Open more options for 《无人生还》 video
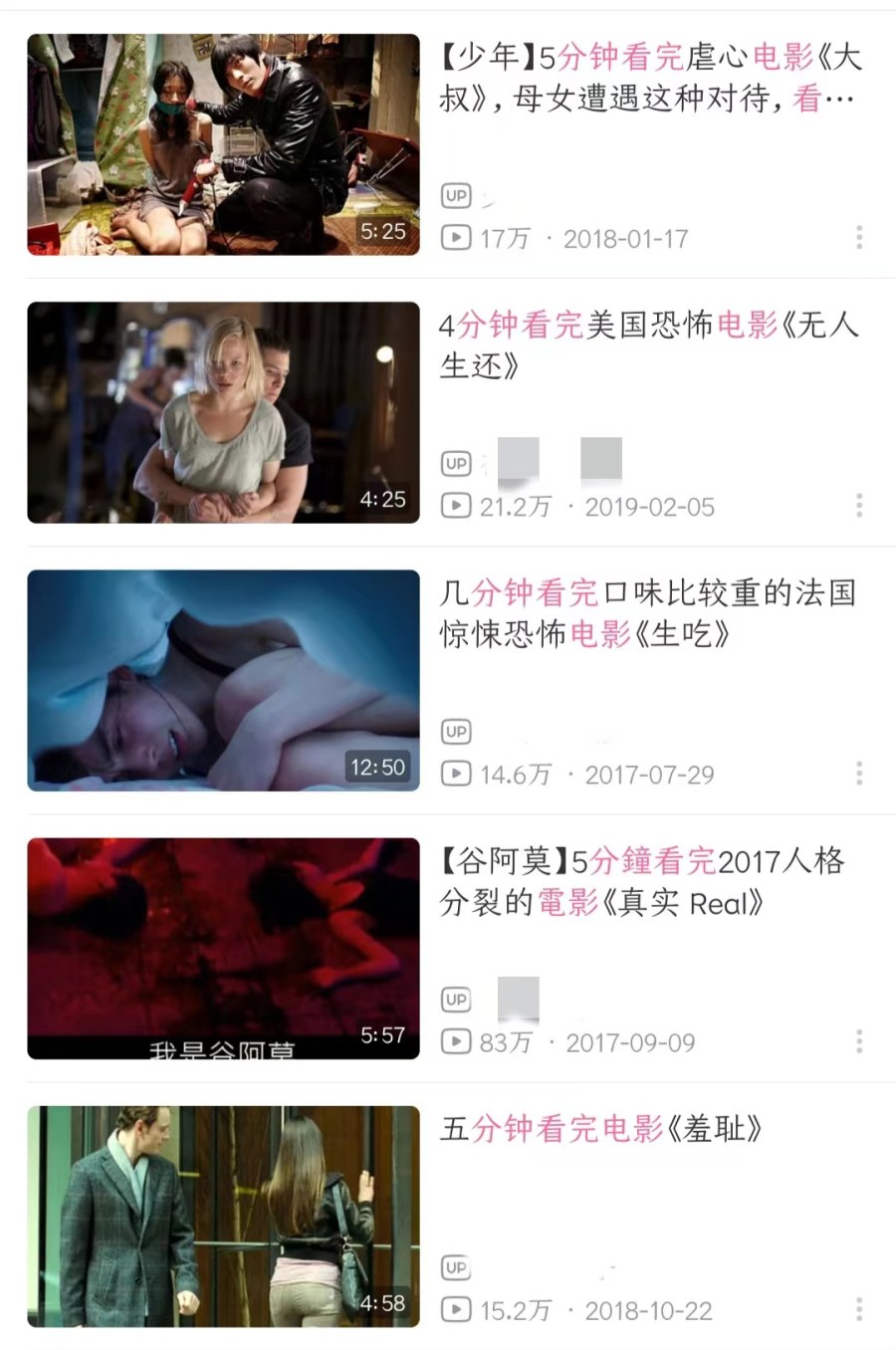 coord(858,506)
